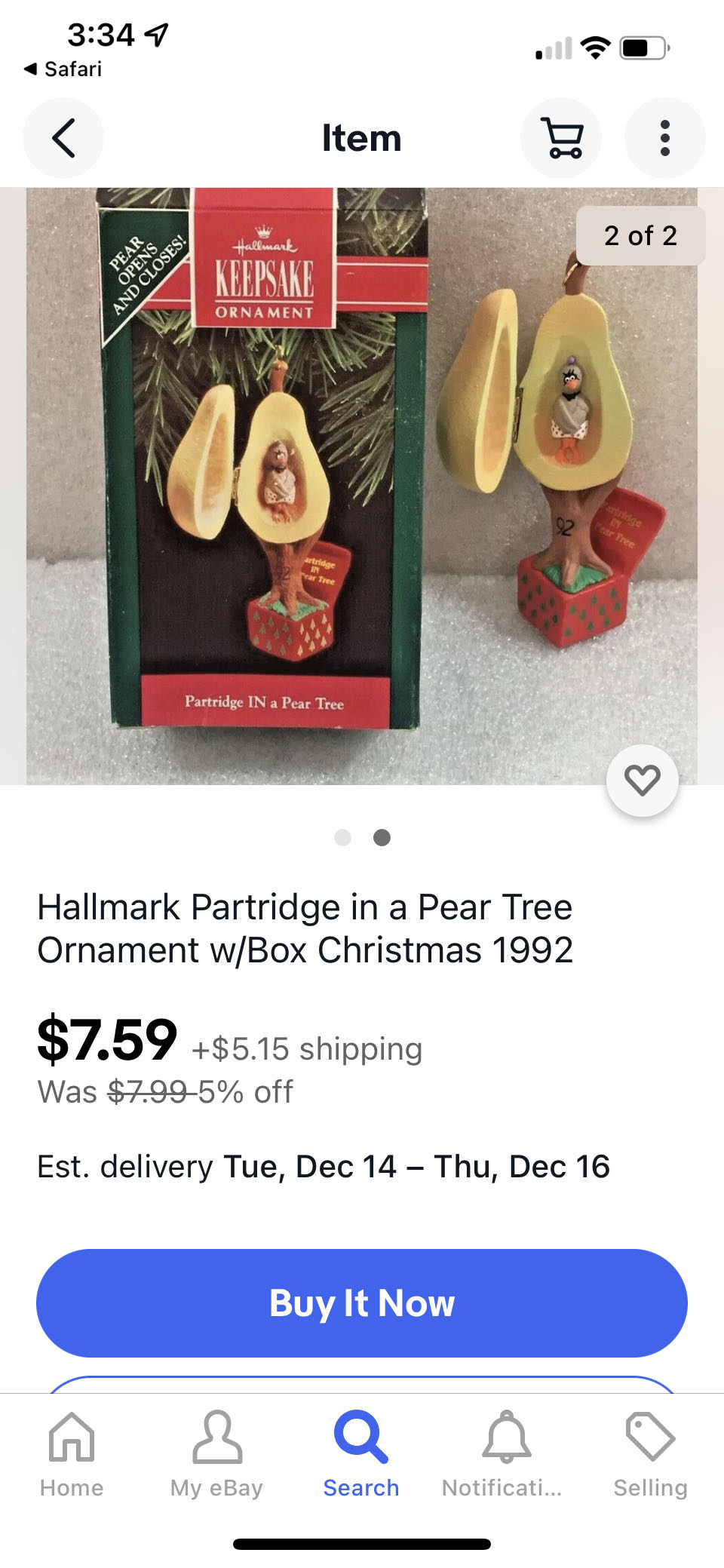
Task: Open the Search tab
Action: 361,1454
